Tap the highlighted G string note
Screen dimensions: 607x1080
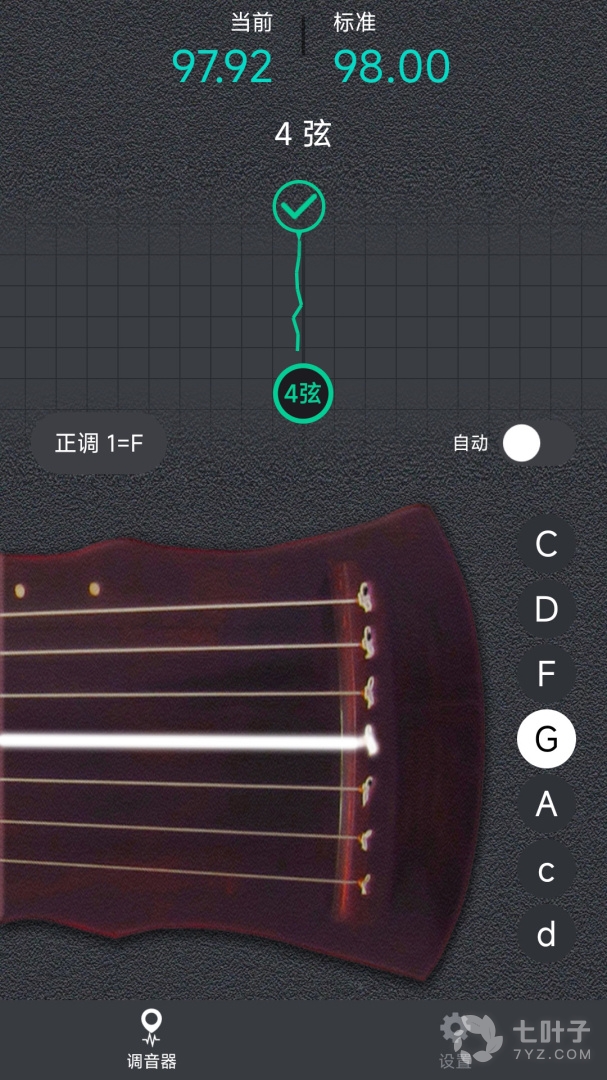pyautogui.click(x=546, y=739)
